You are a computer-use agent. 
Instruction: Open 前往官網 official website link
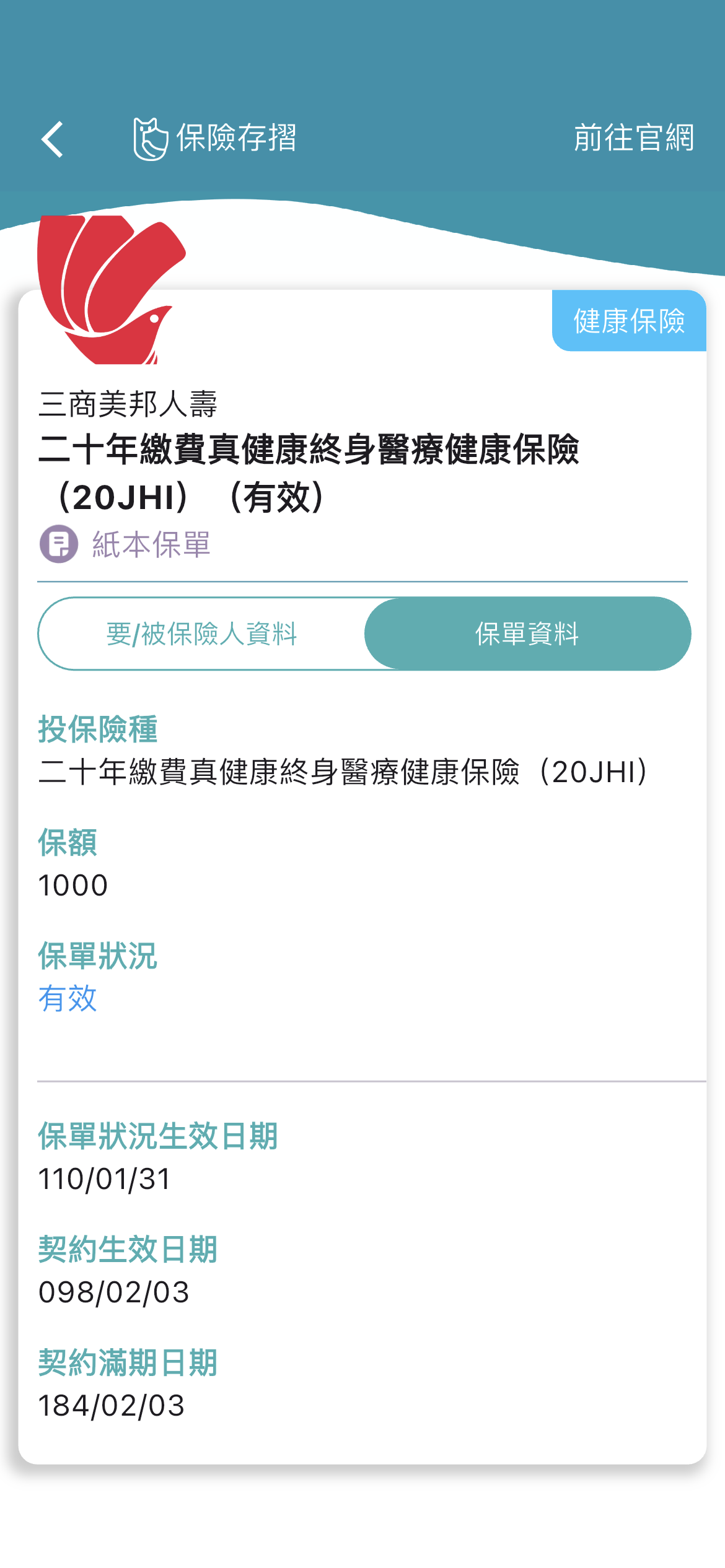pos(633,137)
